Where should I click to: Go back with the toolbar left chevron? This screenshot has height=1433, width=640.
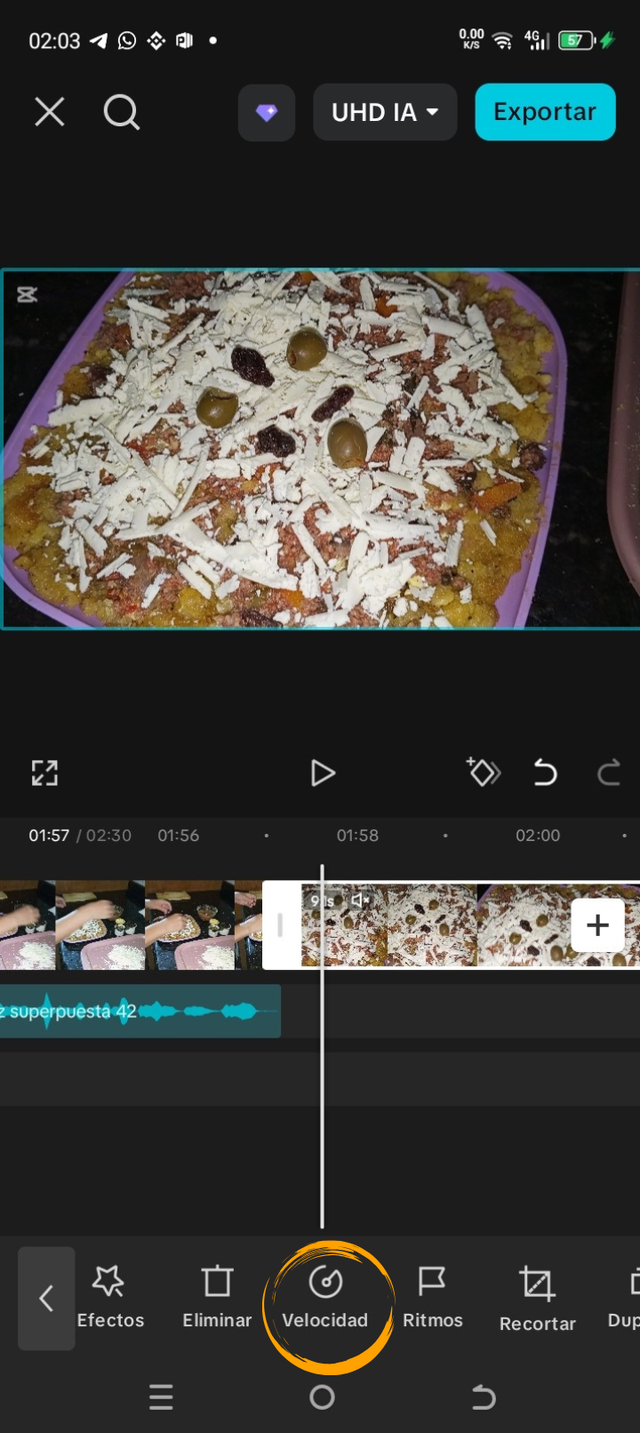pyautogui.click(x=46, y=1298)
